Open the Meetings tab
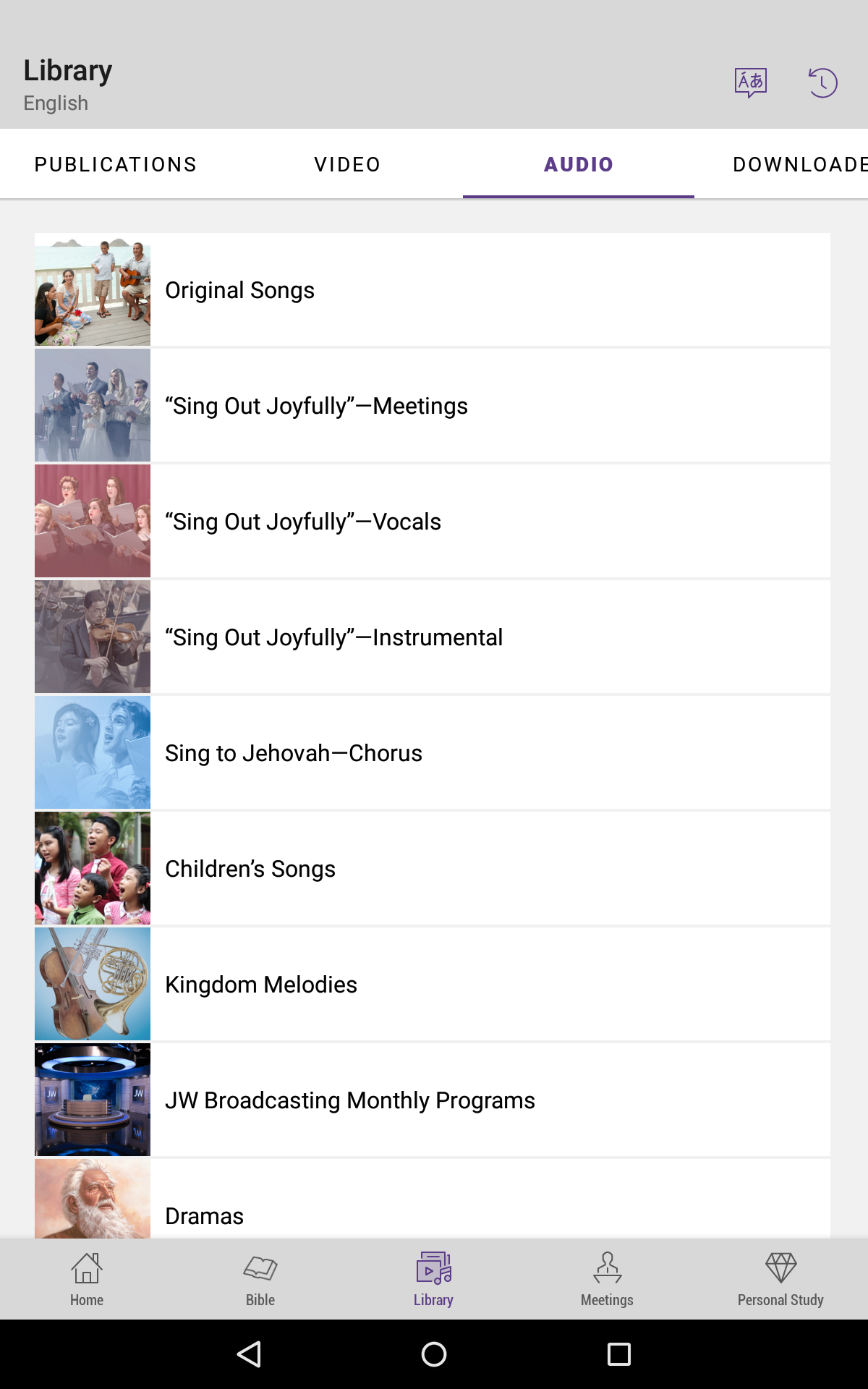This screenshot has height=1389, width=868. (608, 1279)
